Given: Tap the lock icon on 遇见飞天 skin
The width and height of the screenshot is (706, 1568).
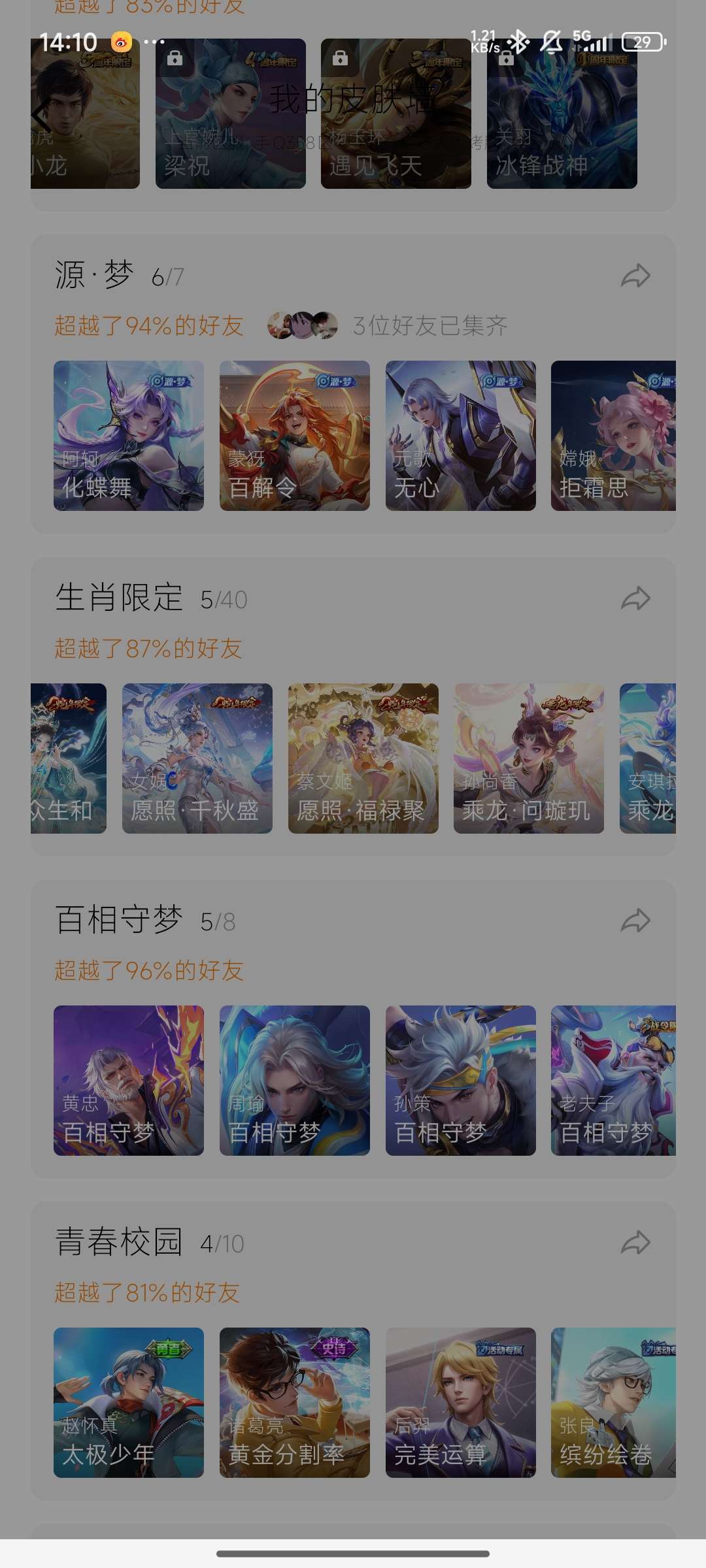Looking at the screenshot, I should (339, 58).
